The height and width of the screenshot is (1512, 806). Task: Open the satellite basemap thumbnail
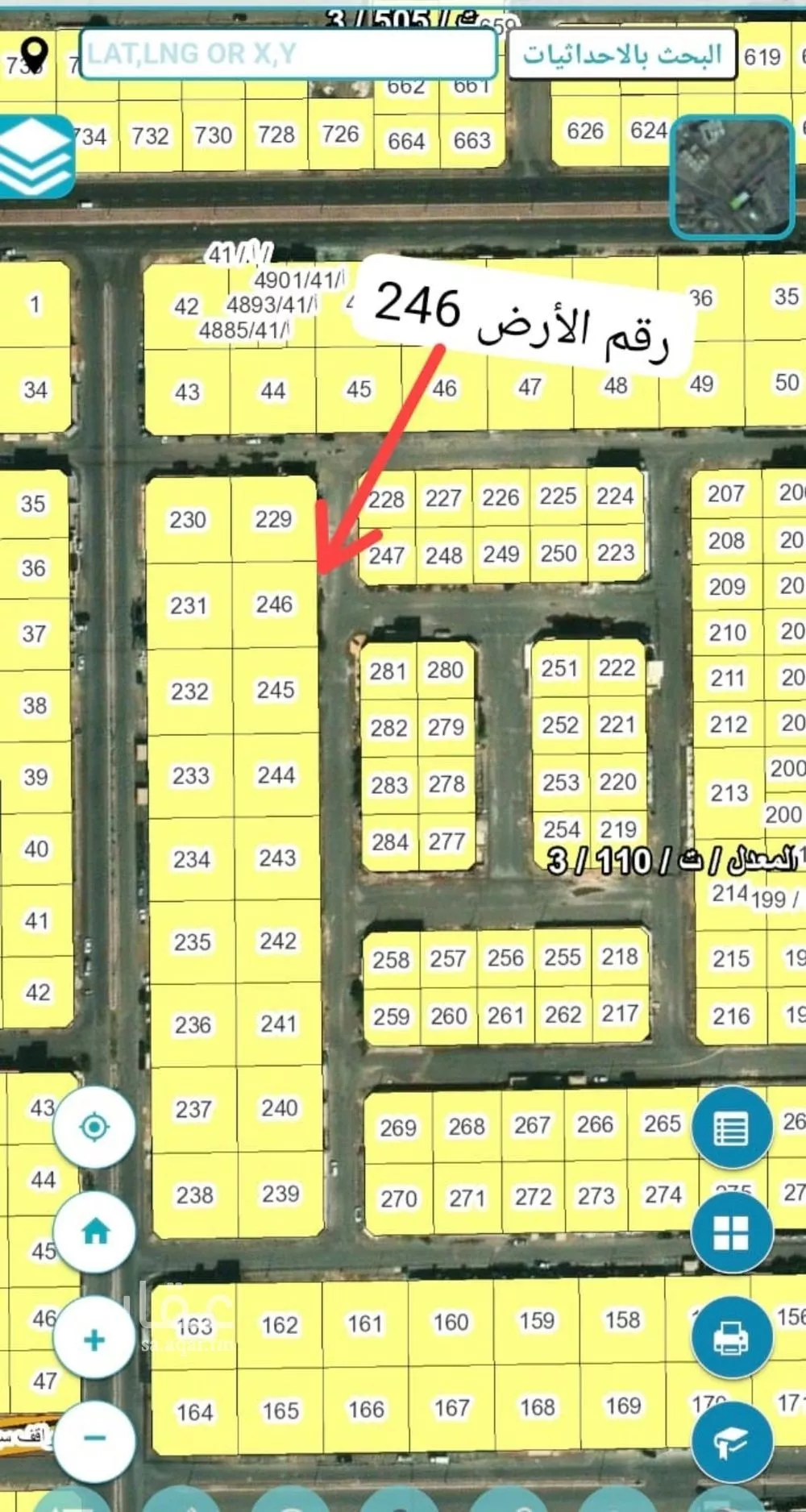point(732,177)
